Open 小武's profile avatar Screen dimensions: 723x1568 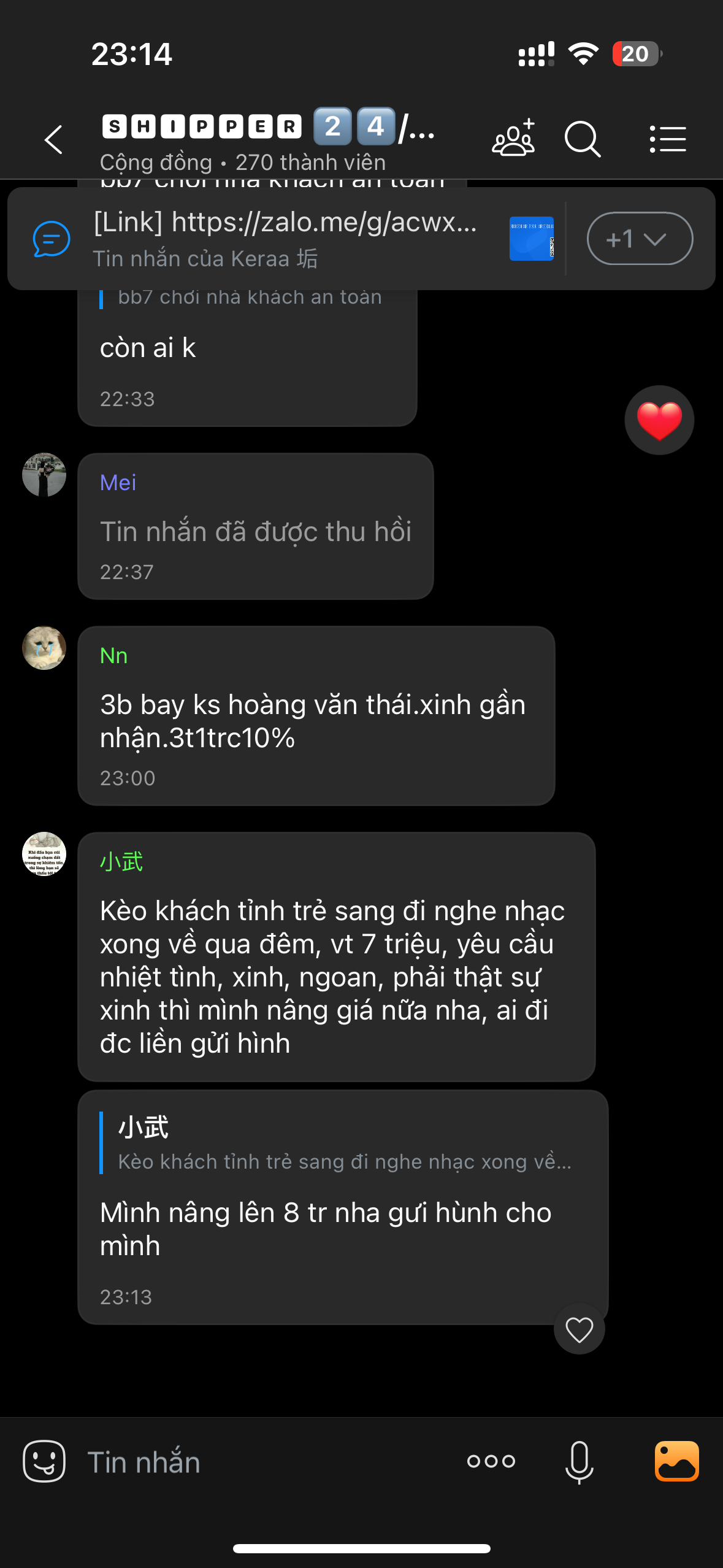tap(44, 854)
